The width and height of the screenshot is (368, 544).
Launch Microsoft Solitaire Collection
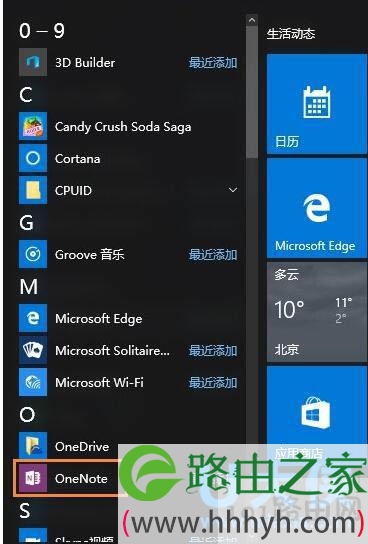point(128,350)
